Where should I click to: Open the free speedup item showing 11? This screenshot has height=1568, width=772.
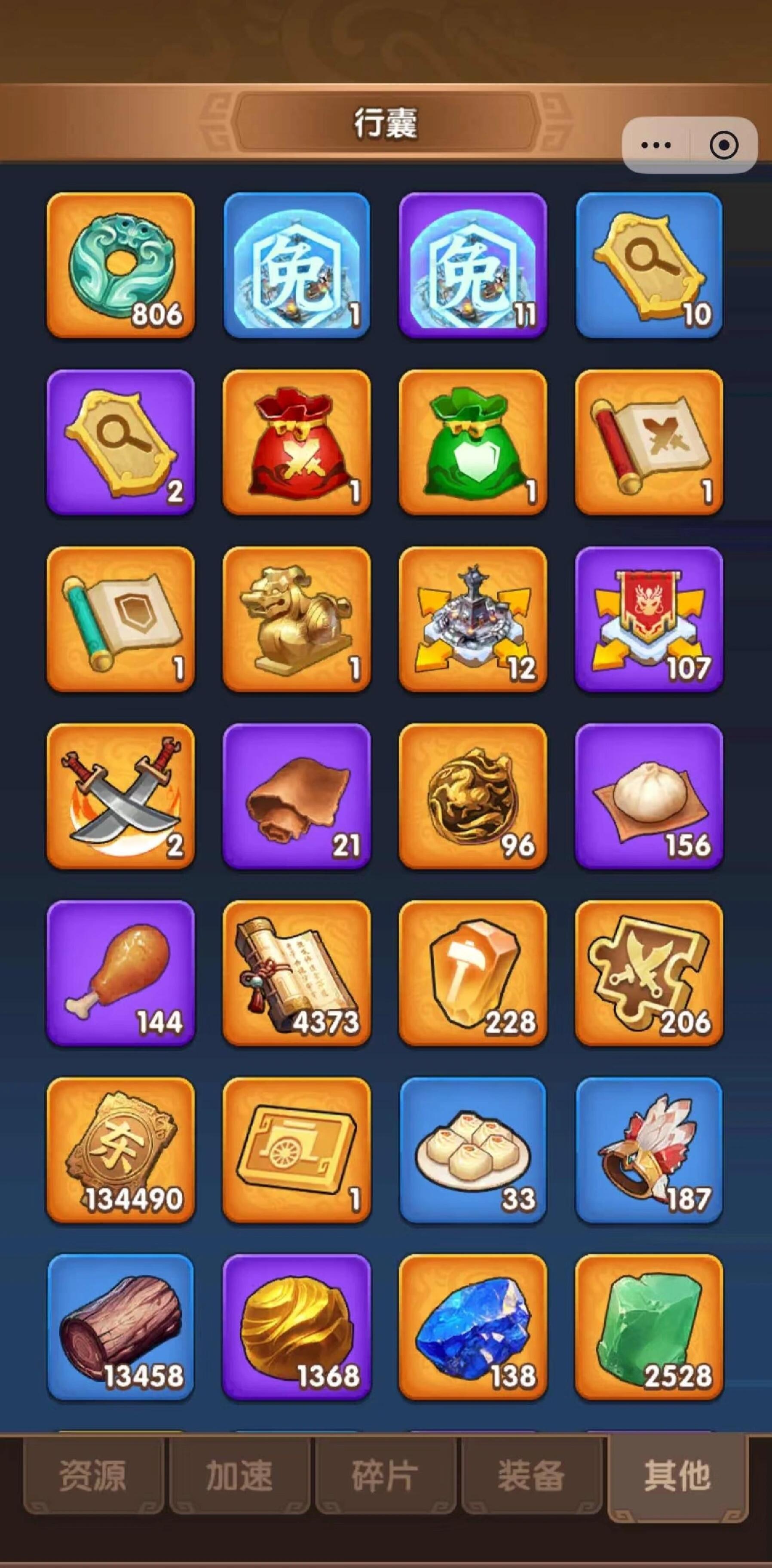point(474,262)
